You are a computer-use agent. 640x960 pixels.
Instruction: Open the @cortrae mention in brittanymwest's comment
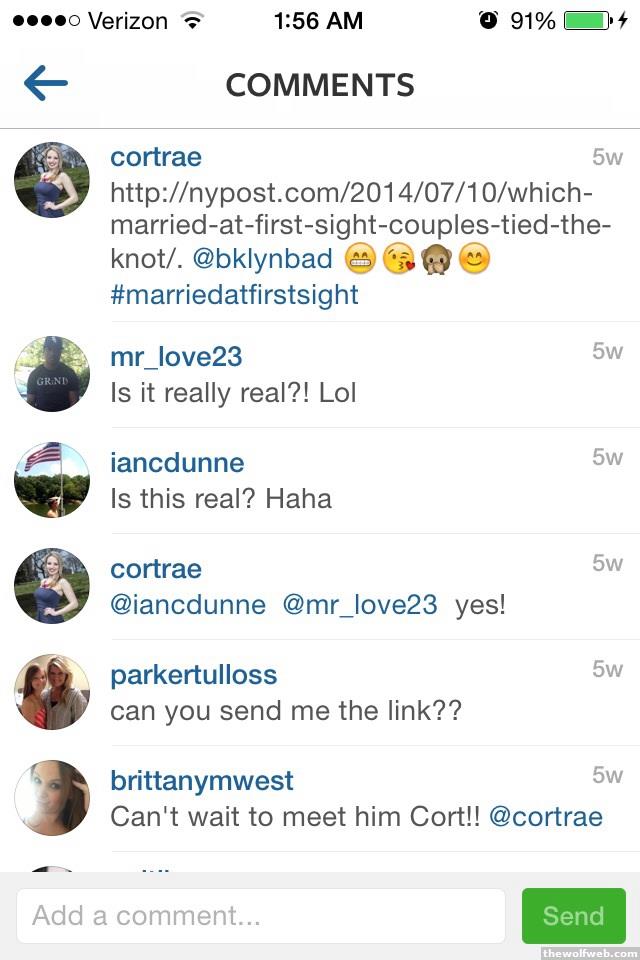[x=545, y=817]
